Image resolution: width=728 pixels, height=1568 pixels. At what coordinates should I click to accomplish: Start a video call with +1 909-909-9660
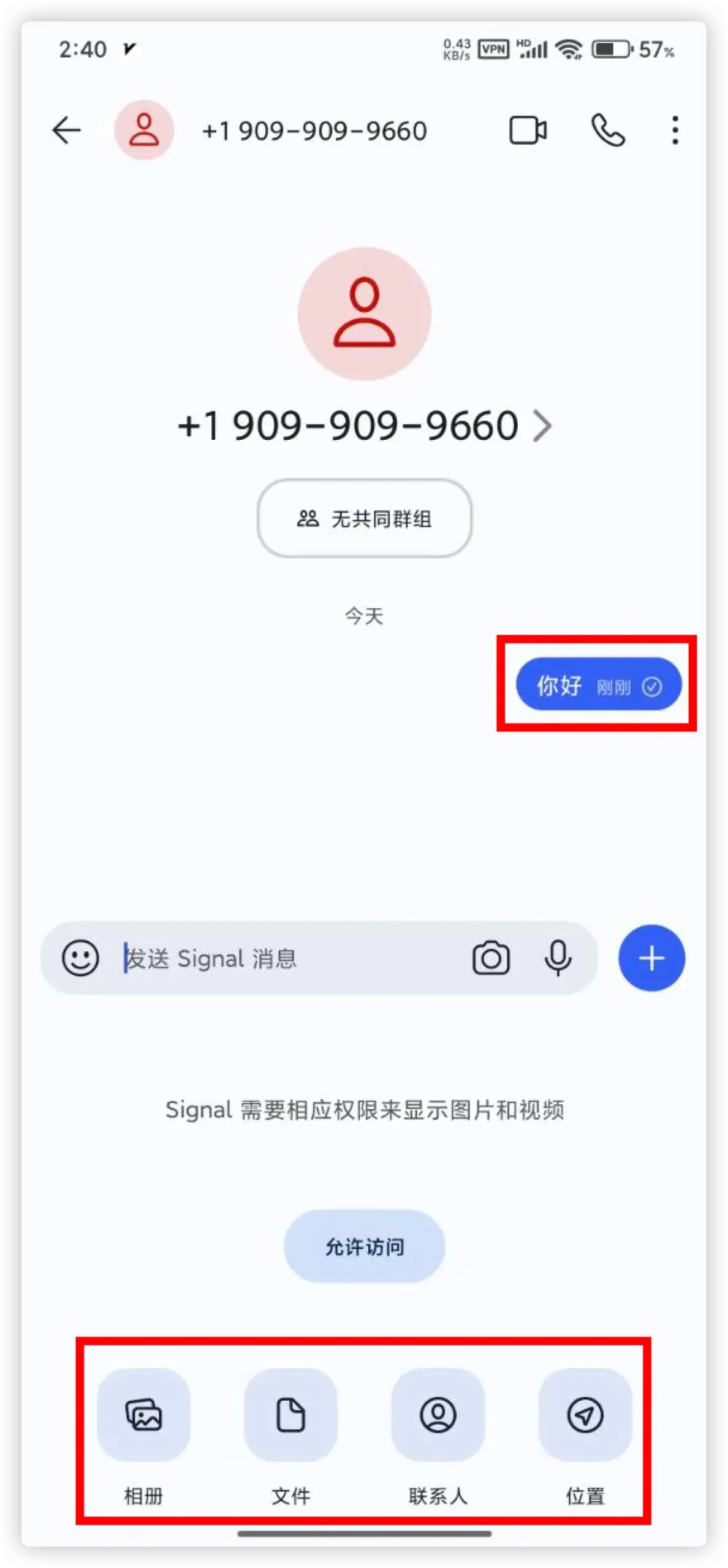coord(528,130)
